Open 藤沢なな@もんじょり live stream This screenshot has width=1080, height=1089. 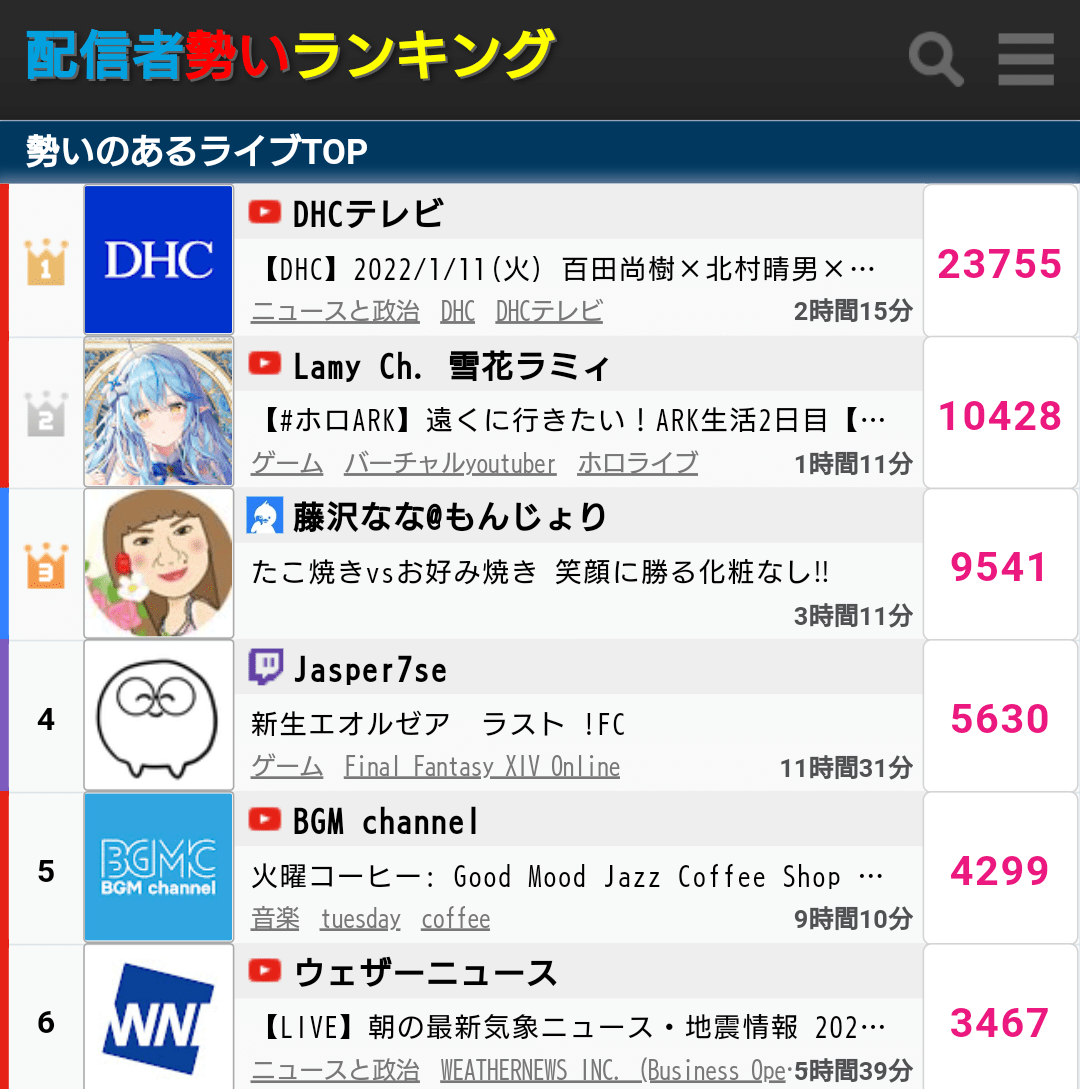(540, 573)
